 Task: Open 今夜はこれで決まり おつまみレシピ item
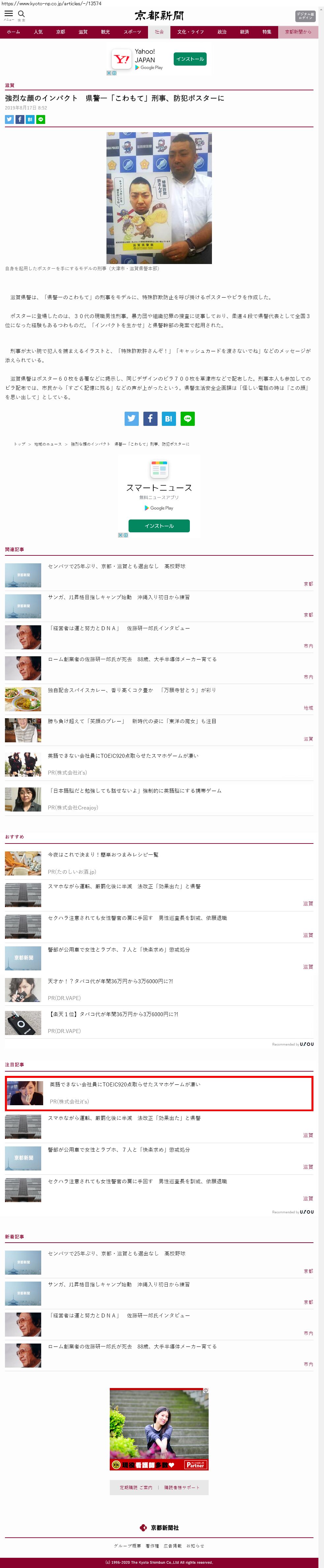103,854
